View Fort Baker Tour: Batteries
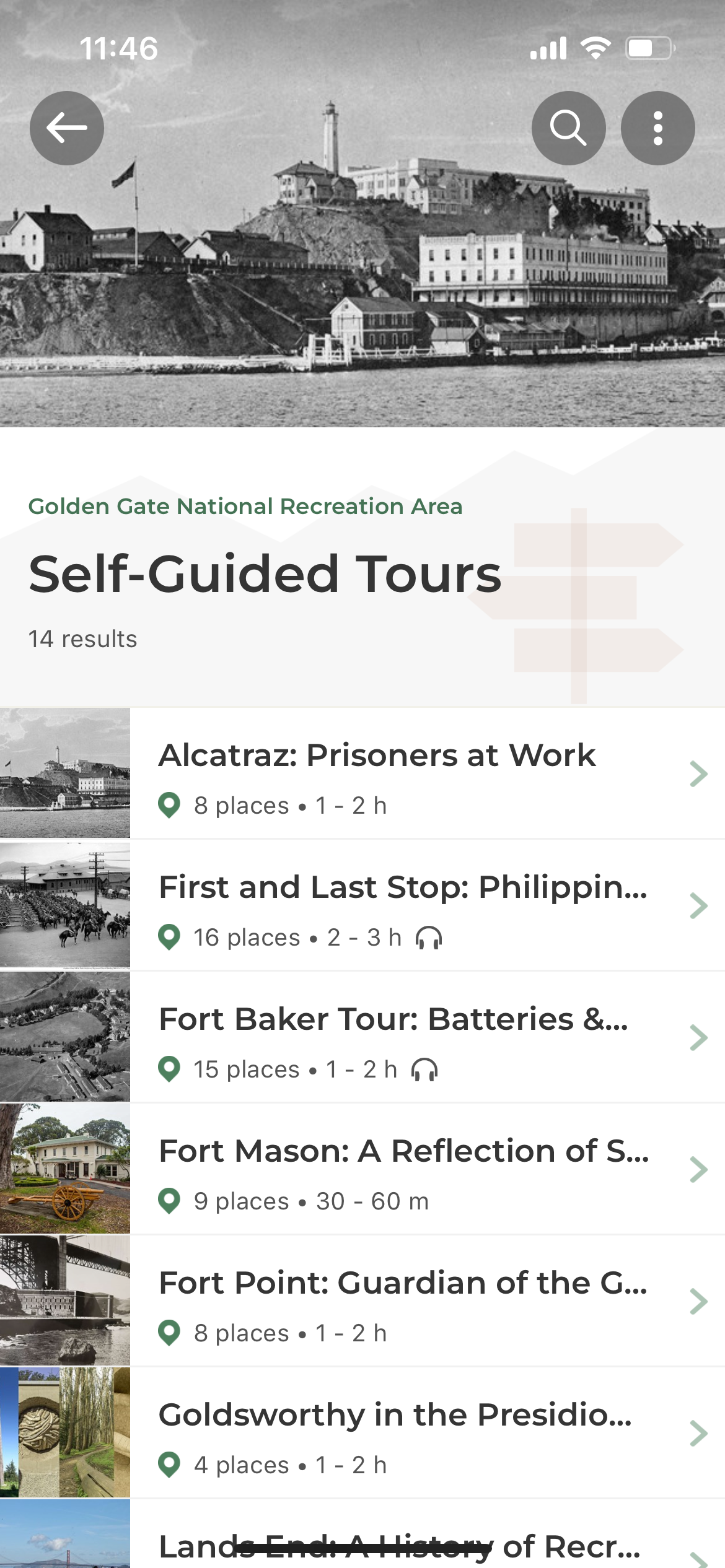Image resolution: width=725 pixels, height=1568 pixels. click(x=362, y=1037)
